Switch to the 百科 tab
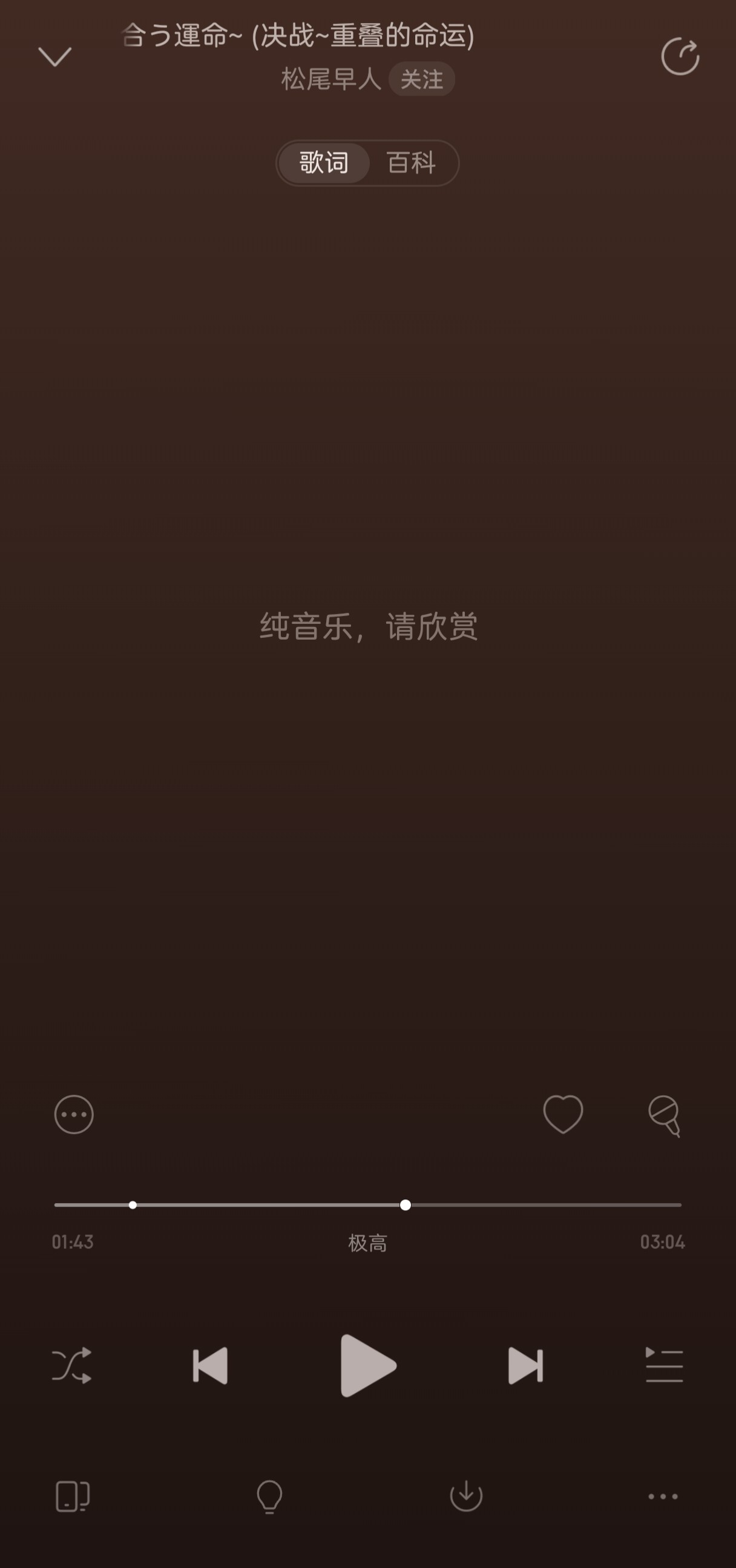 [x=412, y=163]
